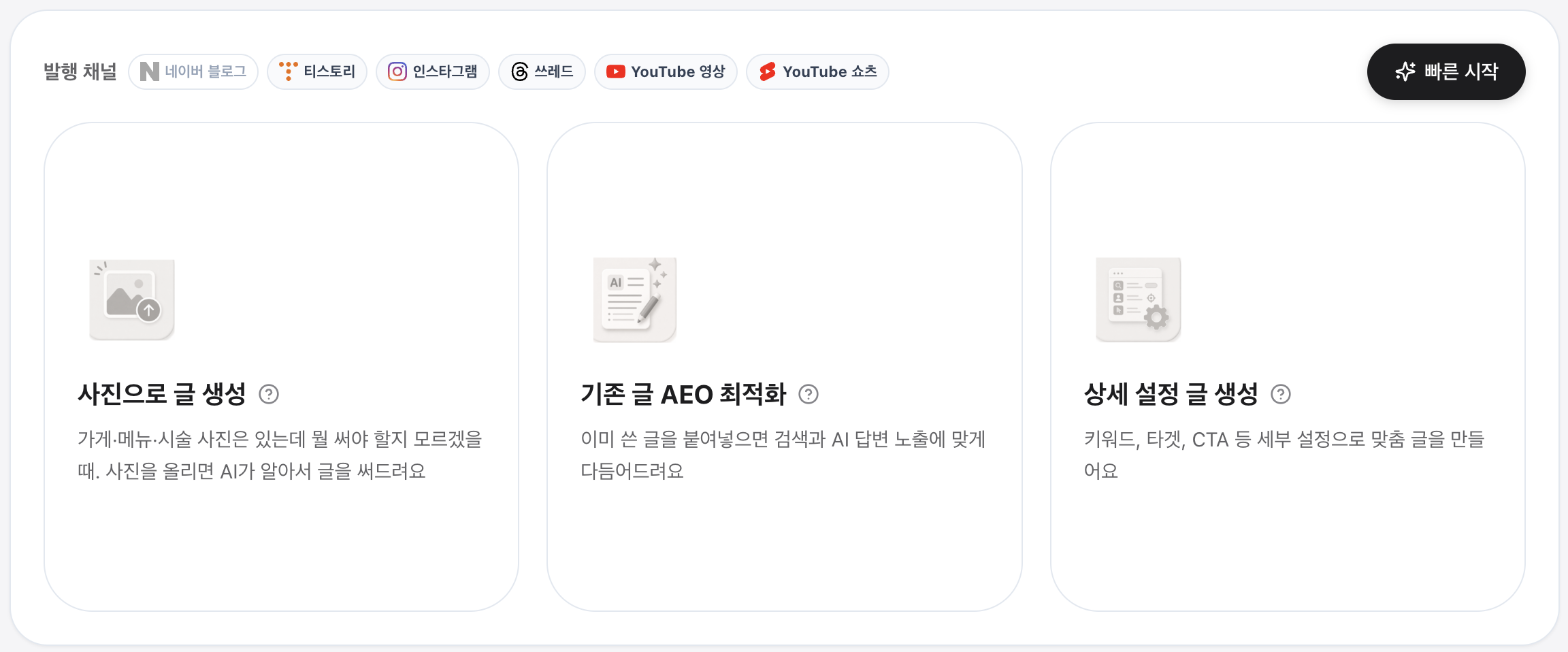Open the 기존 글 AEO 최적화 card

(x=785, y=367)
